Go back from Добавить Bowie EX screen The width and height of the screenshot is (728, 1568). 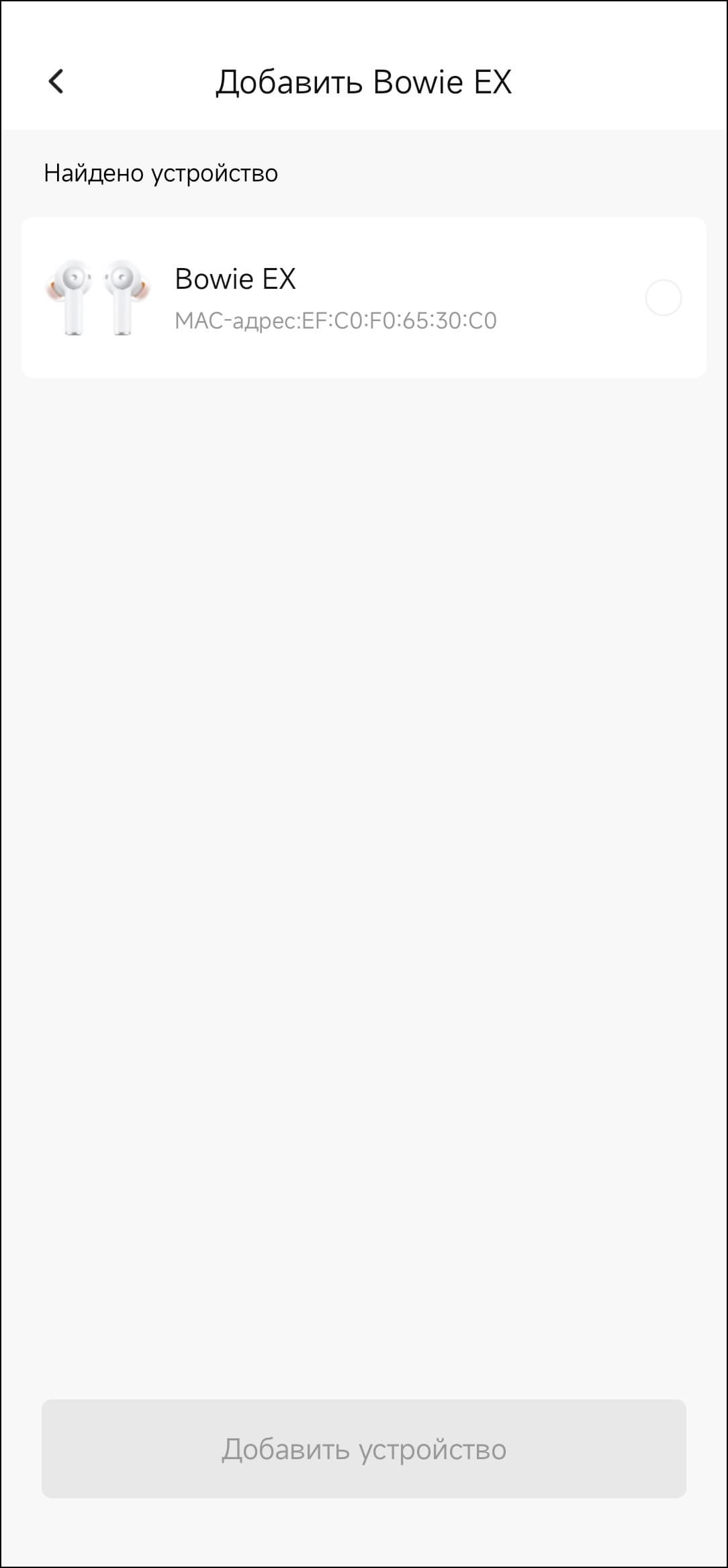click(x=56, y=82)
